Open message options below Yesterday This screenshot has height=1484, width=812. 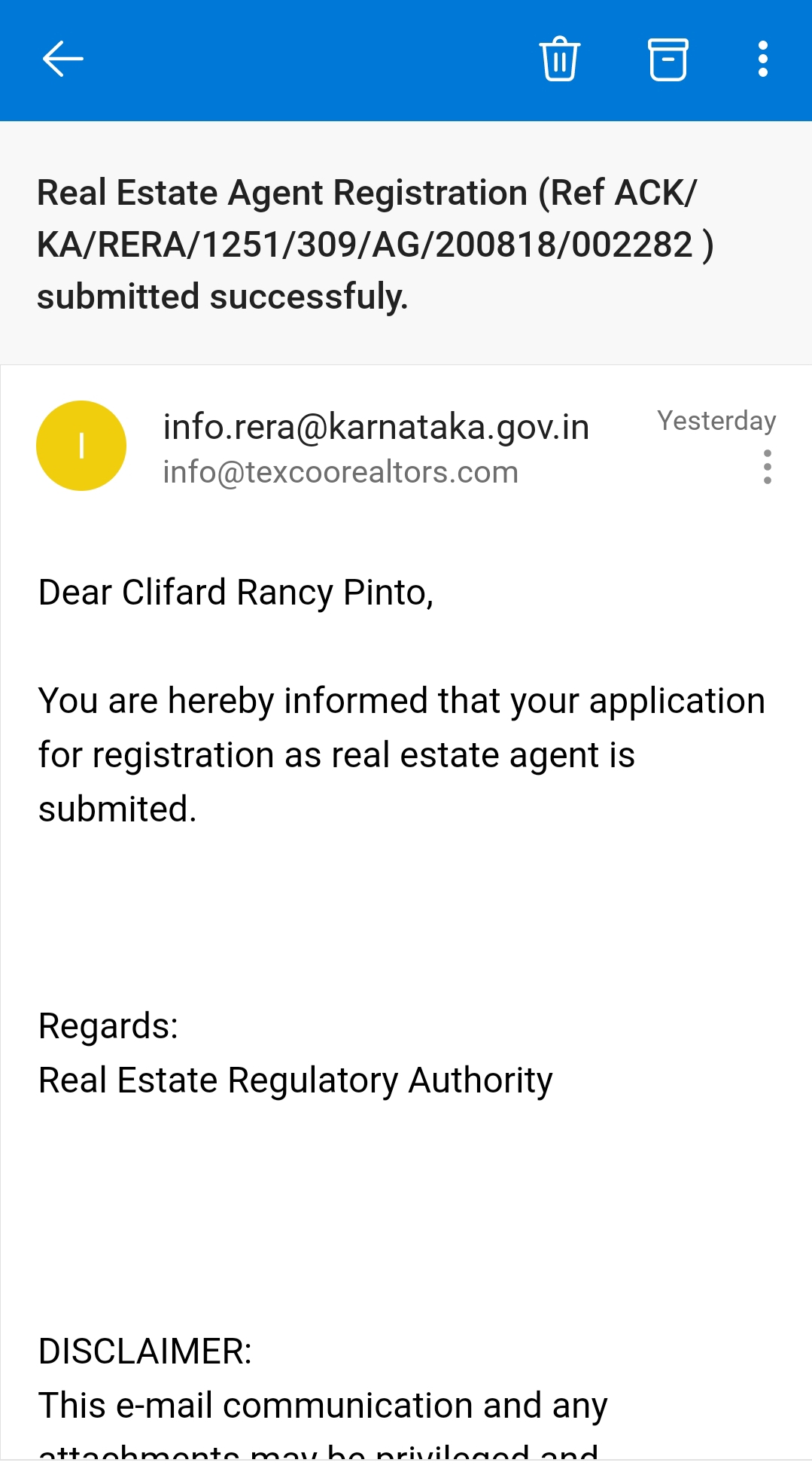coord(767,467)
